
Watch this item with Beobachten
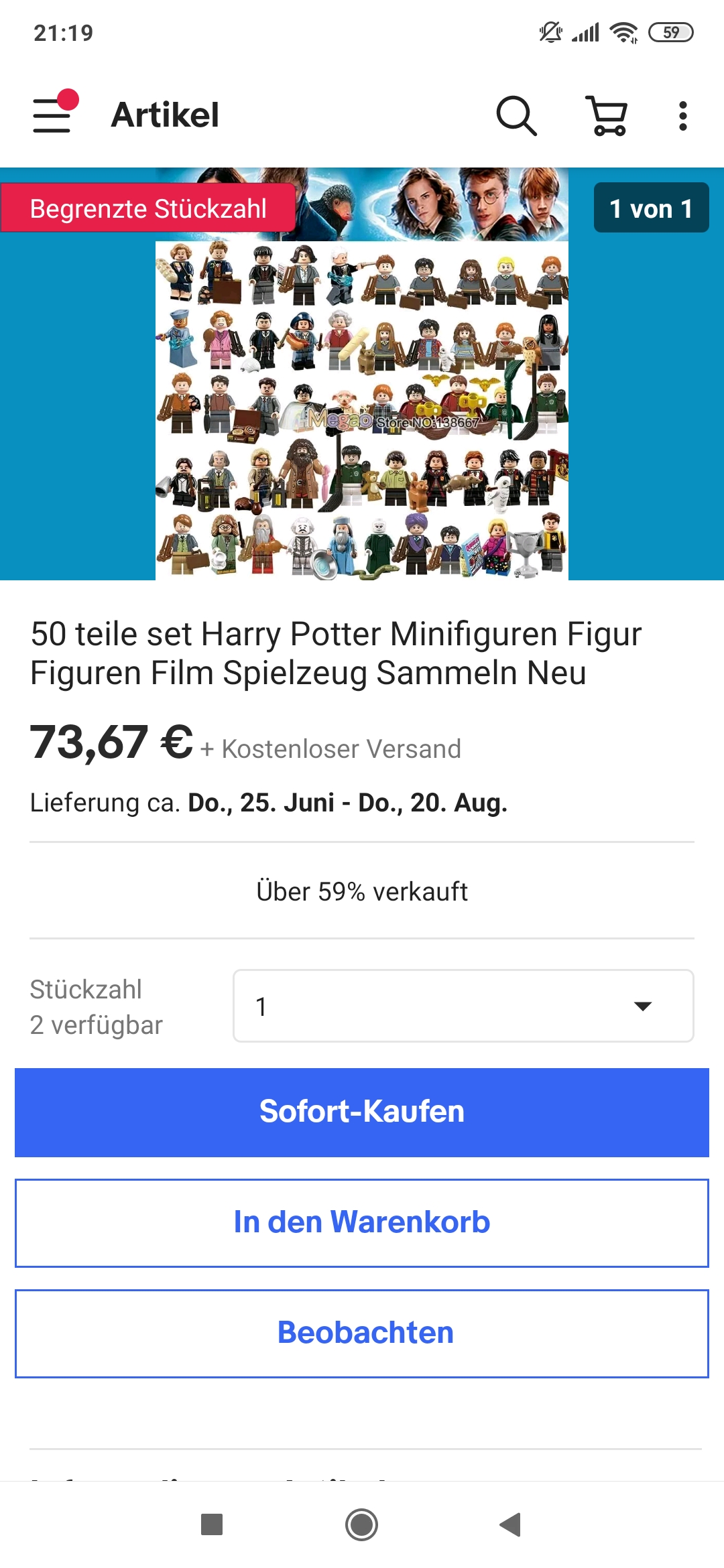[362, 1333]
